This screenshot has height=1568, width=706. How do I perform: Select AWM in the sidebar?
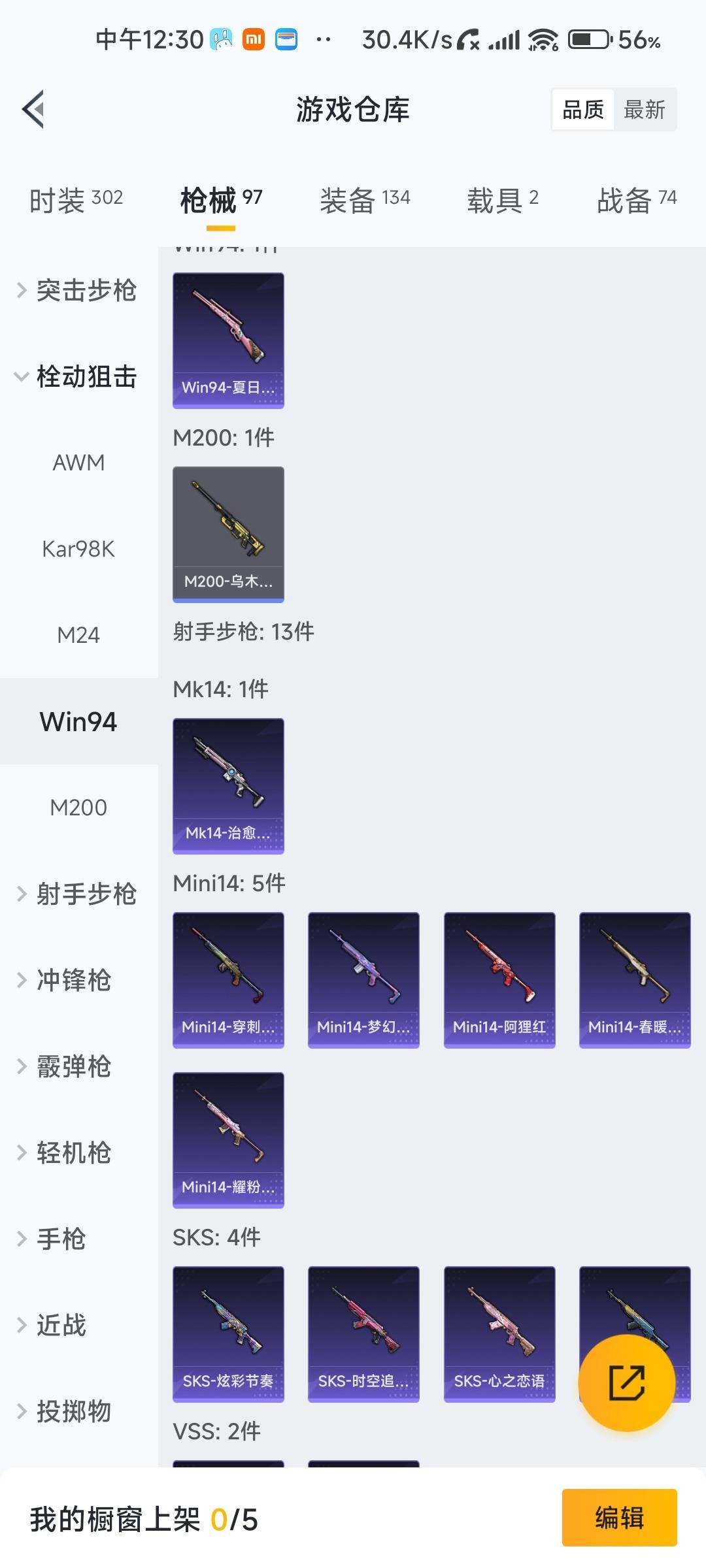point(78,463)
